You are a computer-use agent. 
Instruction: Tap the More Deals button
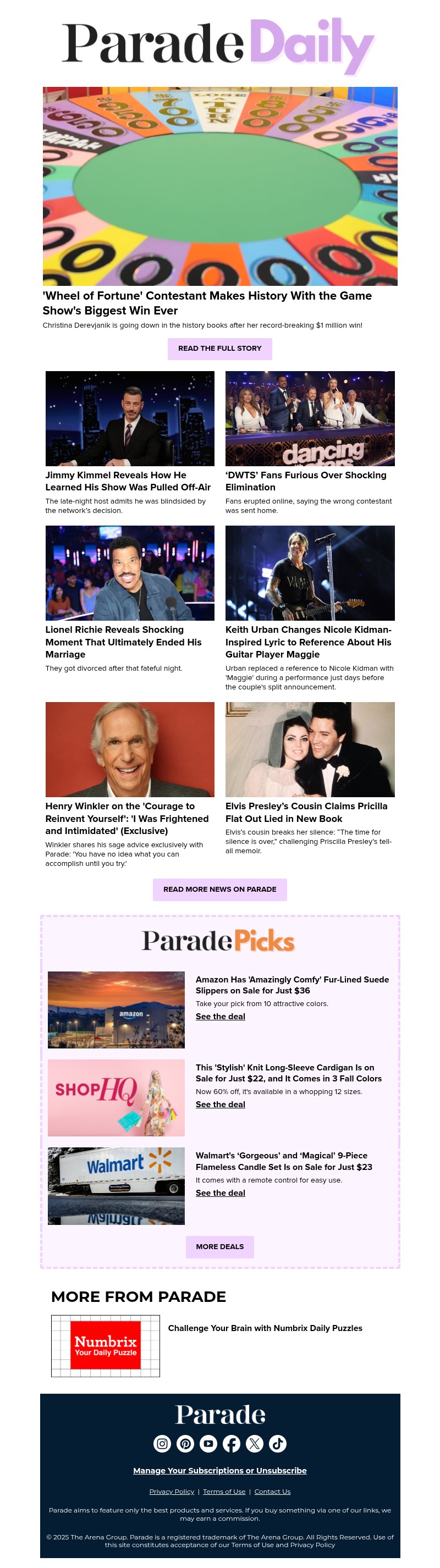click(x=219, y=1246)
